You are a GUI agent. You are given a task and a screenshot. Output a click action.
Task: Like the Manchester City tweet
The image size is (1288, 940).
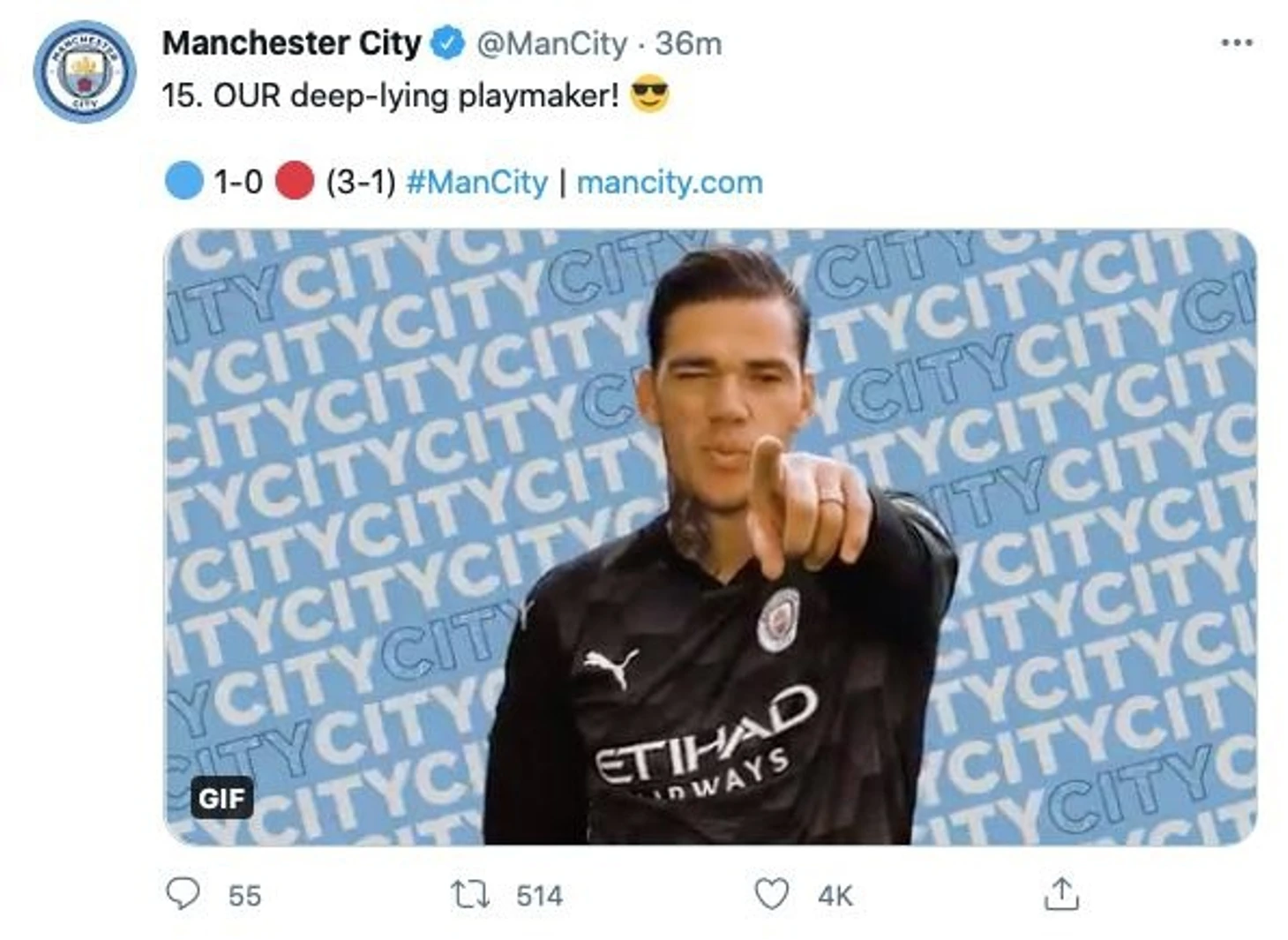[x=771, y=894]
